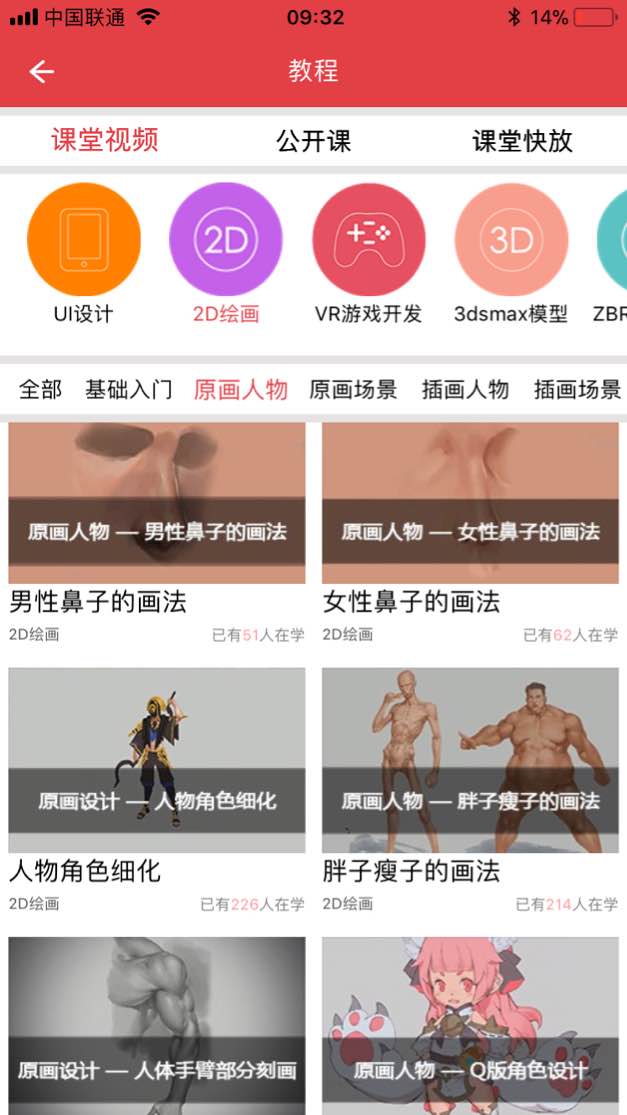The image size is (627, 1115).
Task: Select the 课堂视频 tab
Action: (x=105, y=141)
